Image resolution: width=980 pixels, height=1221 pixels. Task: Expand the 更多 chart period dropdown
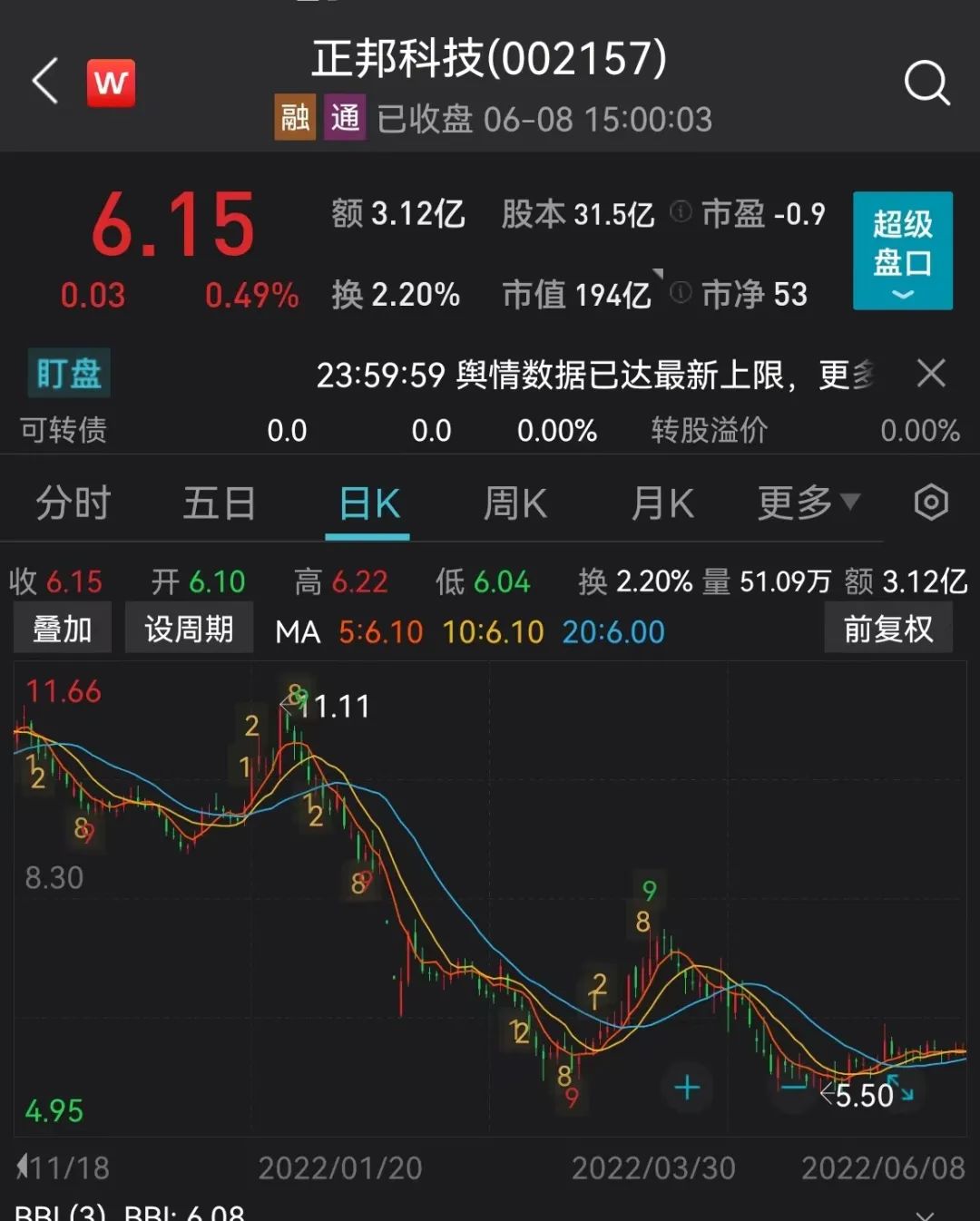(x=808, y=502)
